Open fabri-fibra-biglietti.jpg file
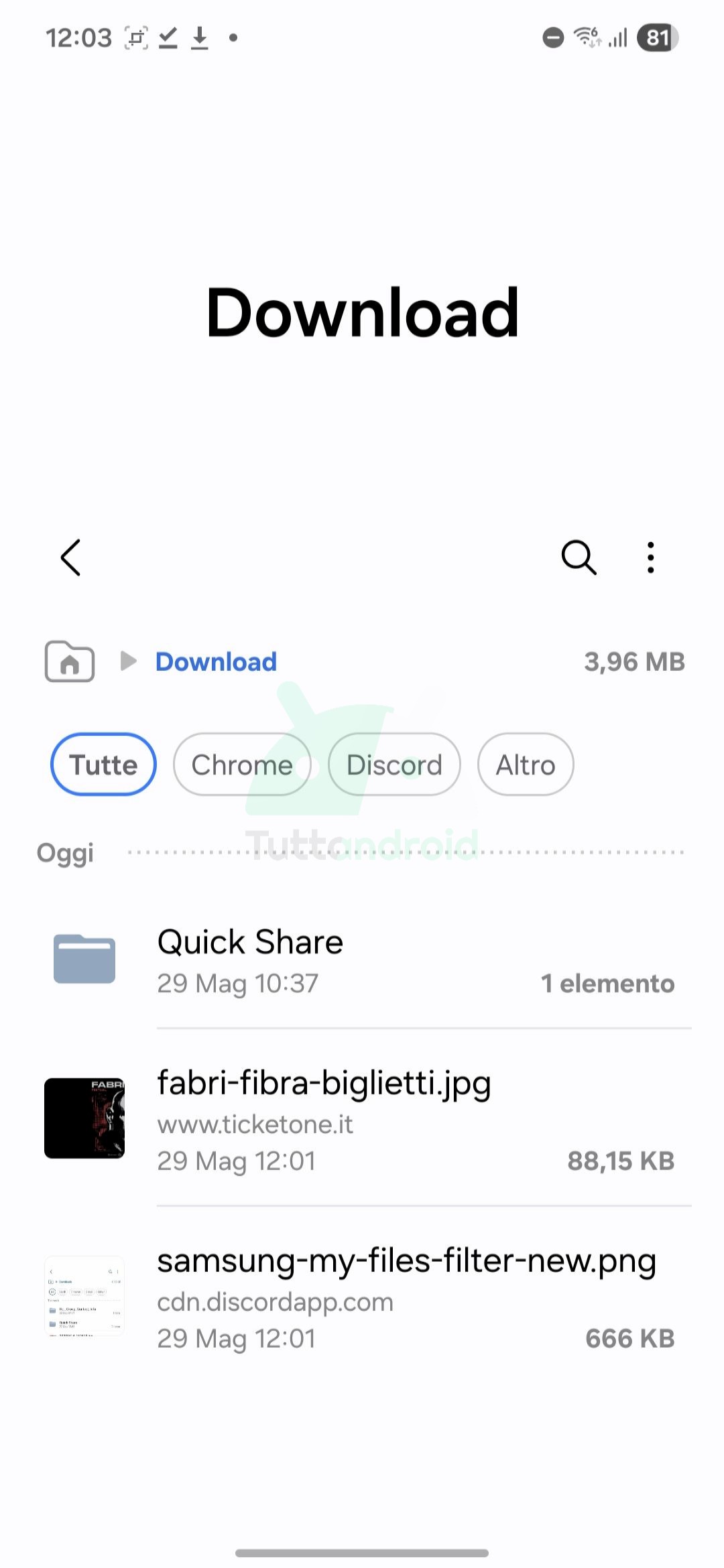This screenshot has width=724, height=1568. click(362, 1118)
